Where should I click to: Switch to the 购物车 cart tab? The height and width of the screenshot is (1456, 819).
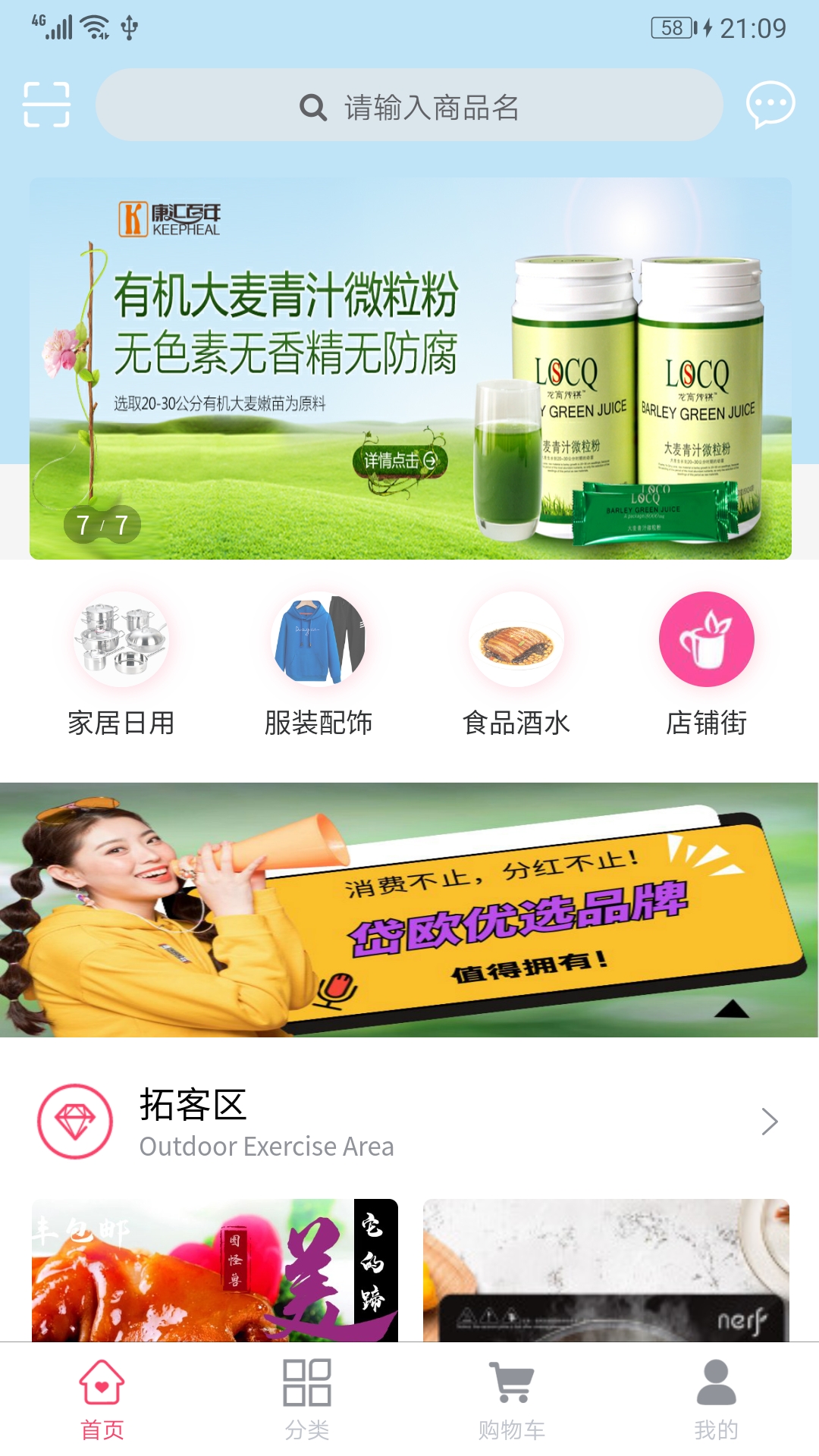[512, 1400]
